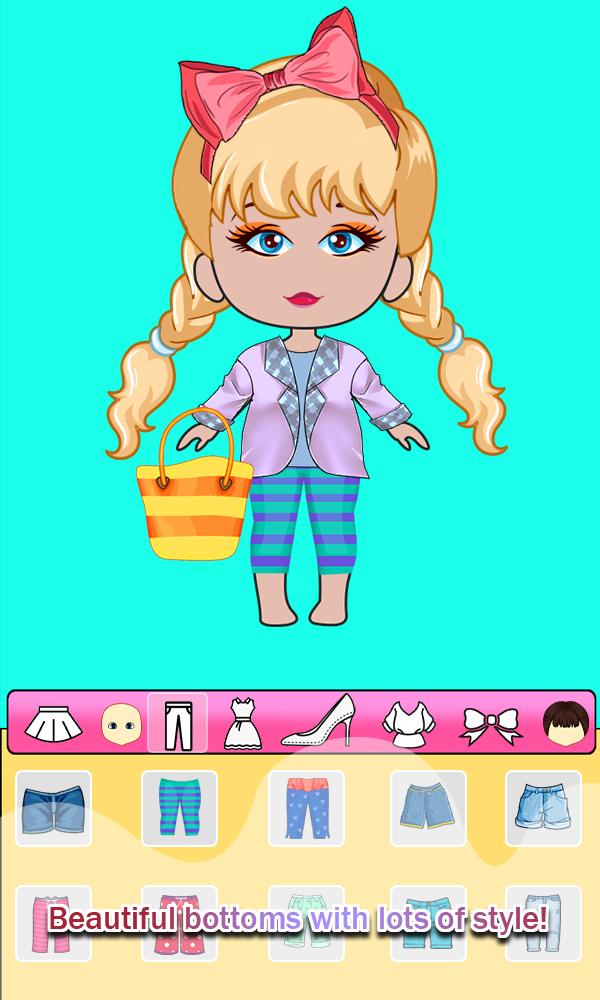Switch to the bow accessories category
Viewport: 600px width, 1000px height.
pyautogui.click(x=491, y=726)
